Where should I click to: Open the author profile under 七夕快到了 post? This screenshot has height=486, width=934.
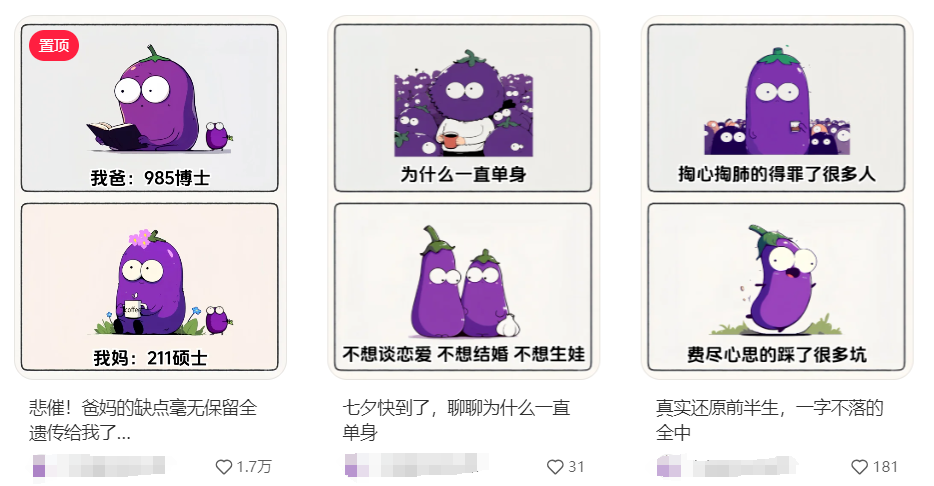coord(410,466)
